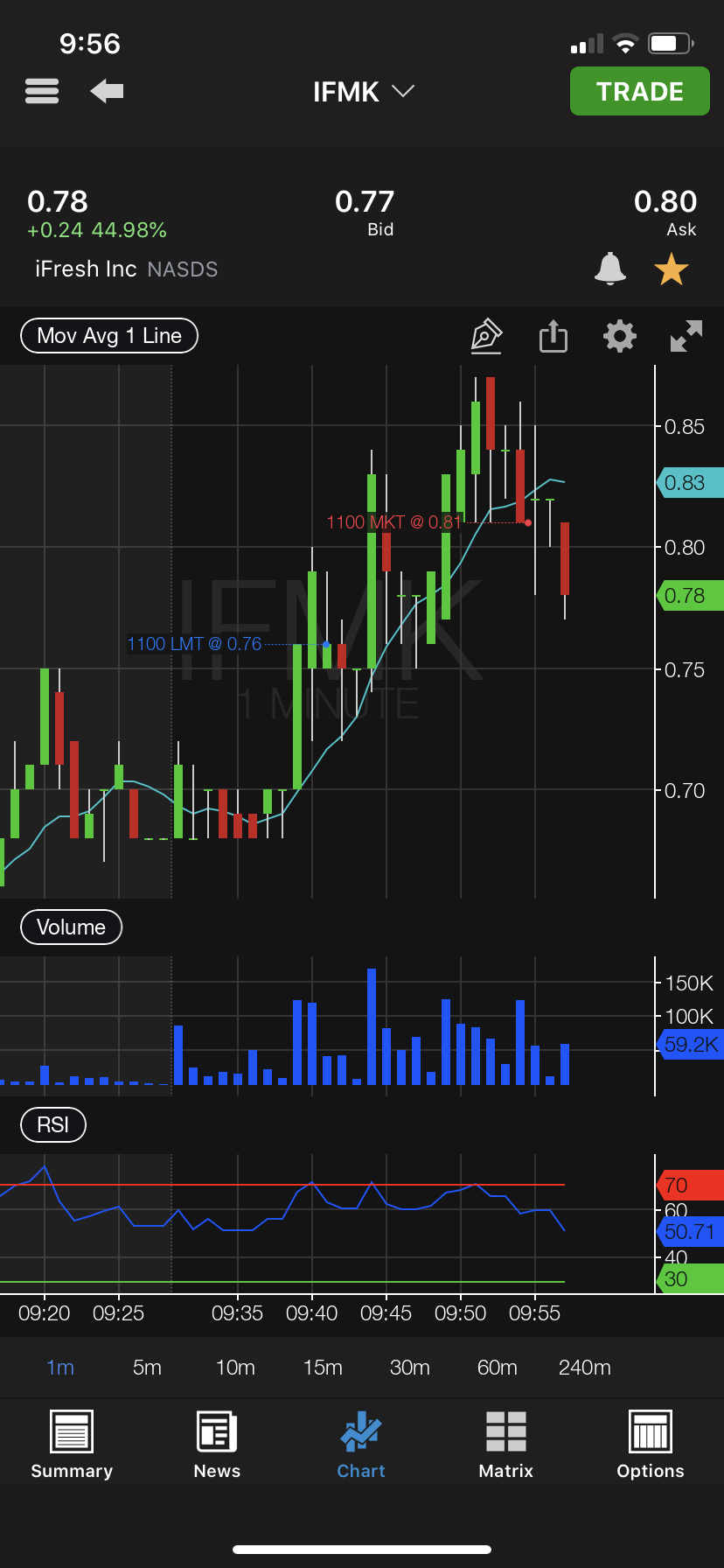Image resolution: width=724 pixels, height=1568 pixels.
Task: Expand chart to full screen
Action: tap(686, 336)
